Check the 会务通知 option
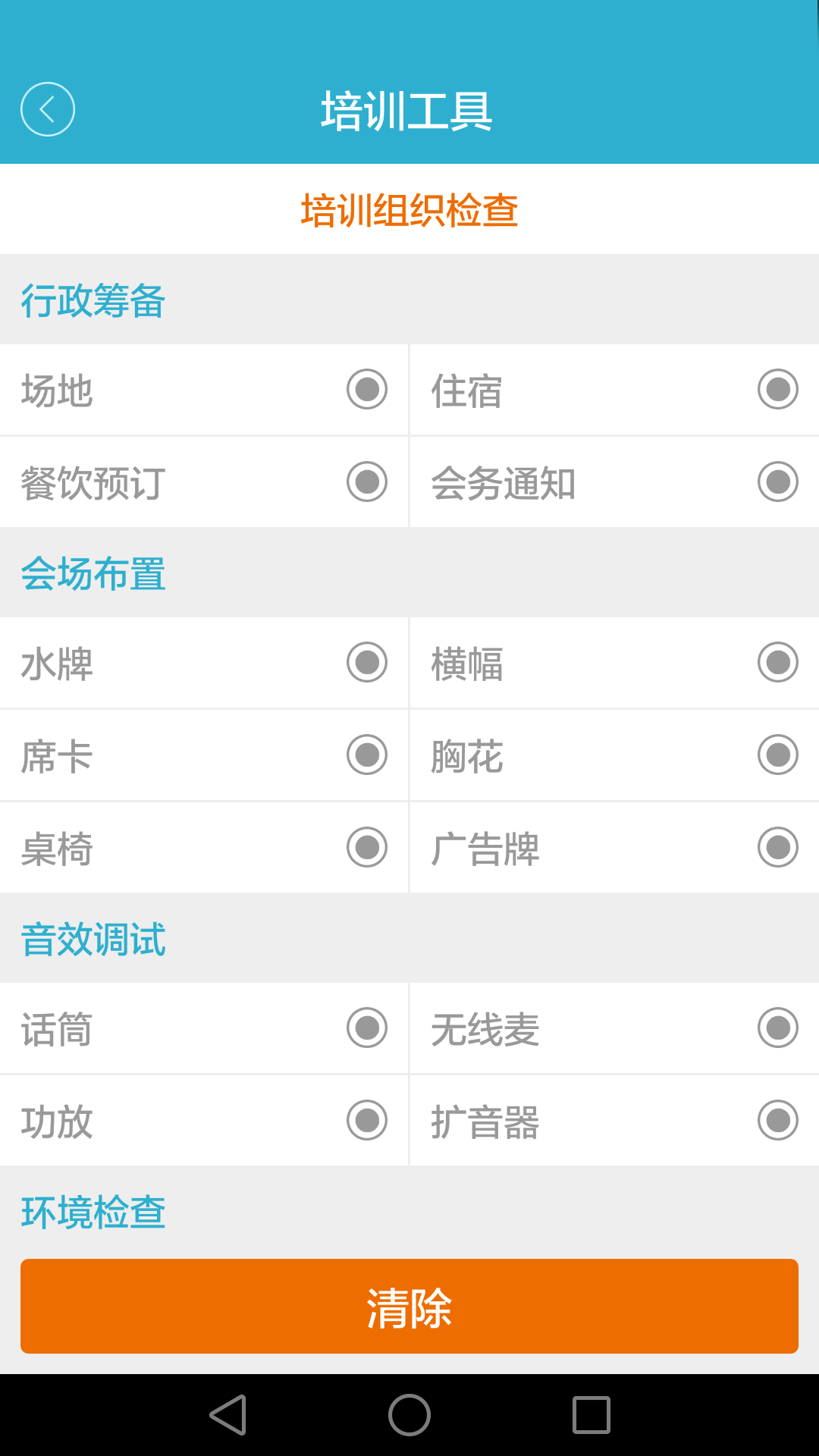Viewport: 819px width, 1456px height. (777, 482)
